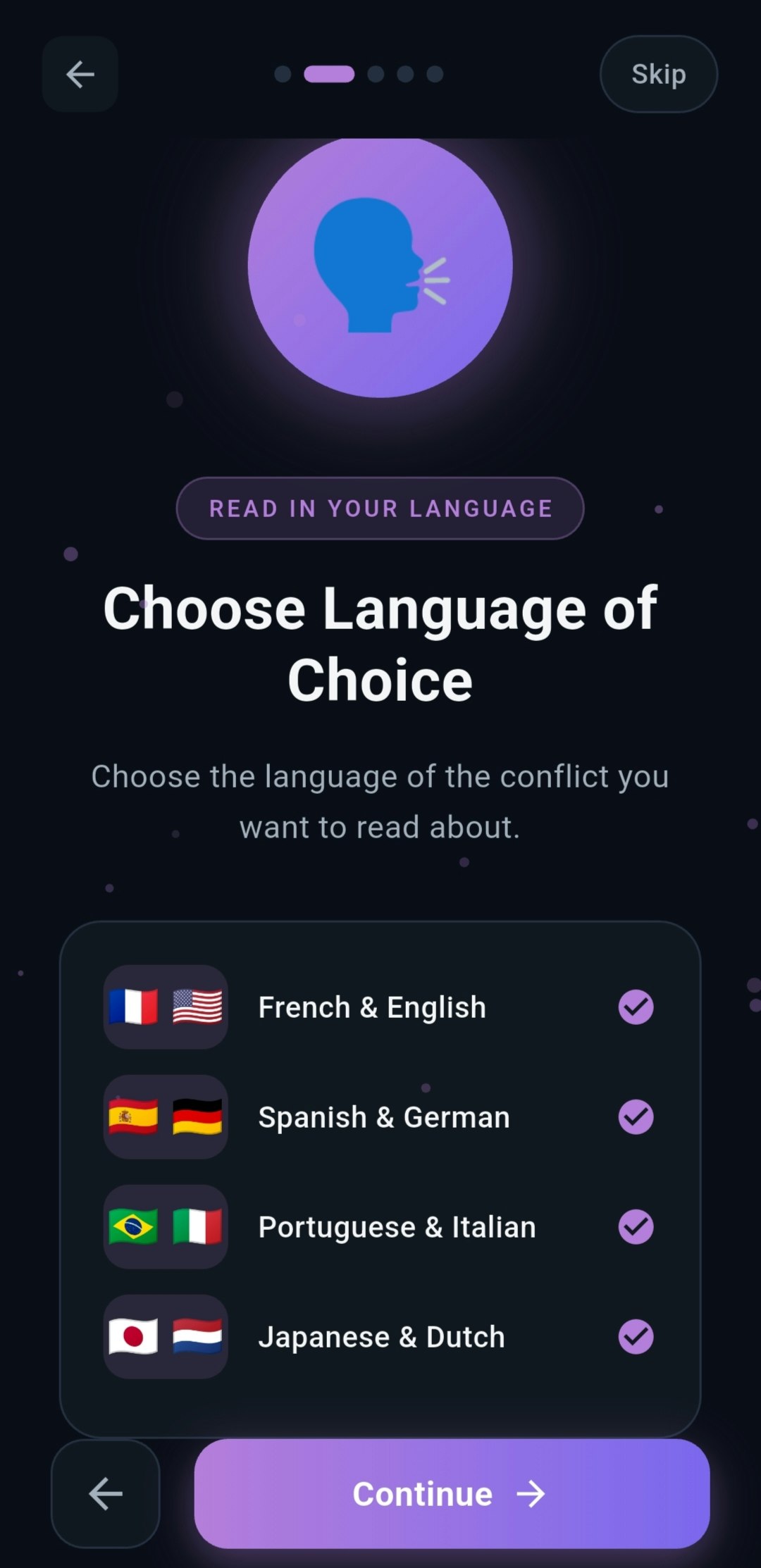761x1568 pixels.
Task: Tap the top-left back arrow
Action: coord(80,74)
